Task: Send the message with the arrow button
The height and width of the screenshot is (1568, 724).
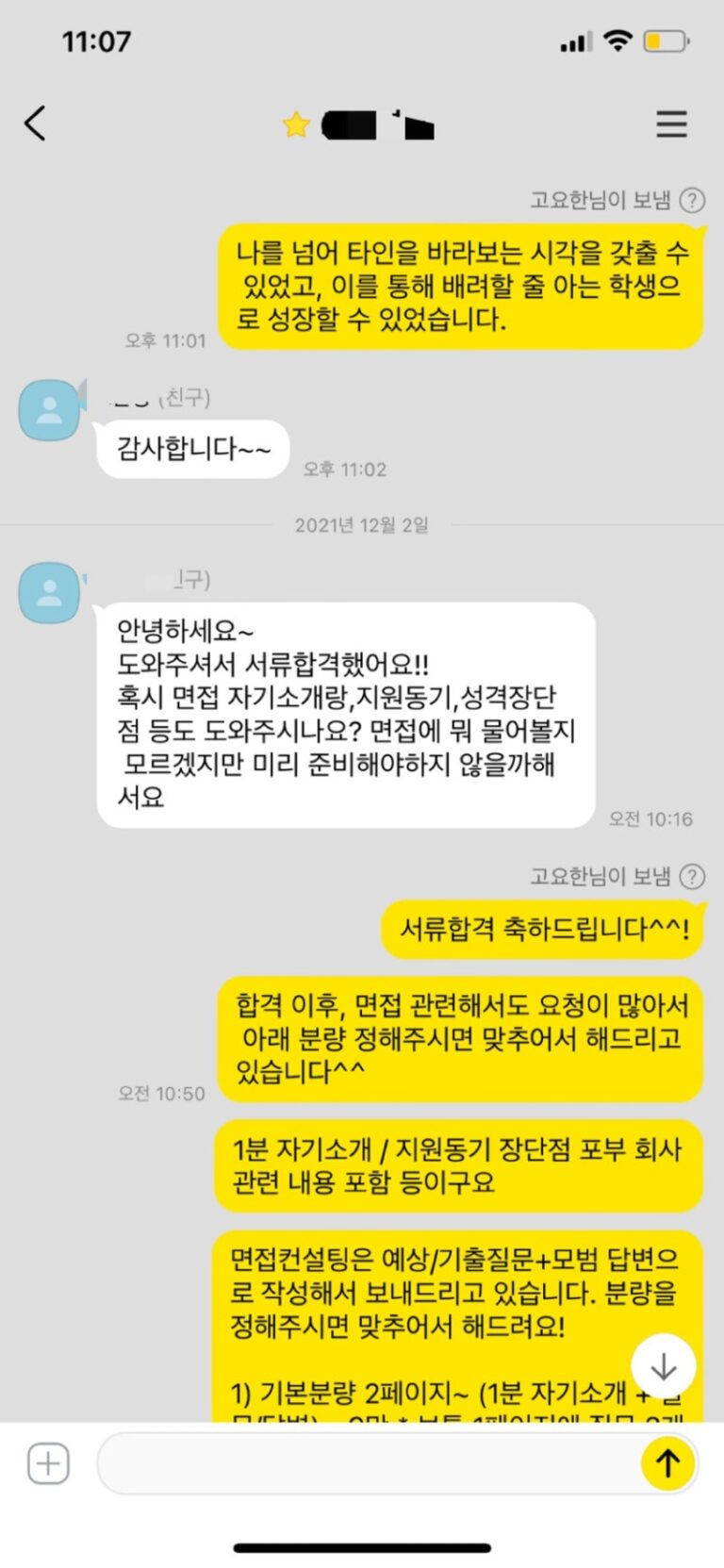Action: [x=667, y=1463]
